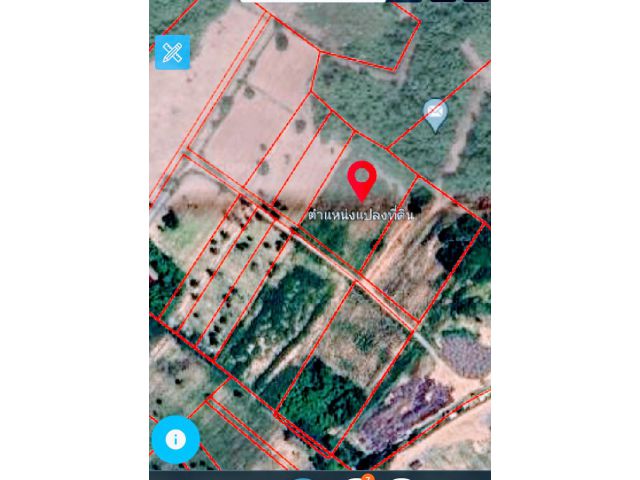Tap the gray map marker pin

click(x=434, y=114)
